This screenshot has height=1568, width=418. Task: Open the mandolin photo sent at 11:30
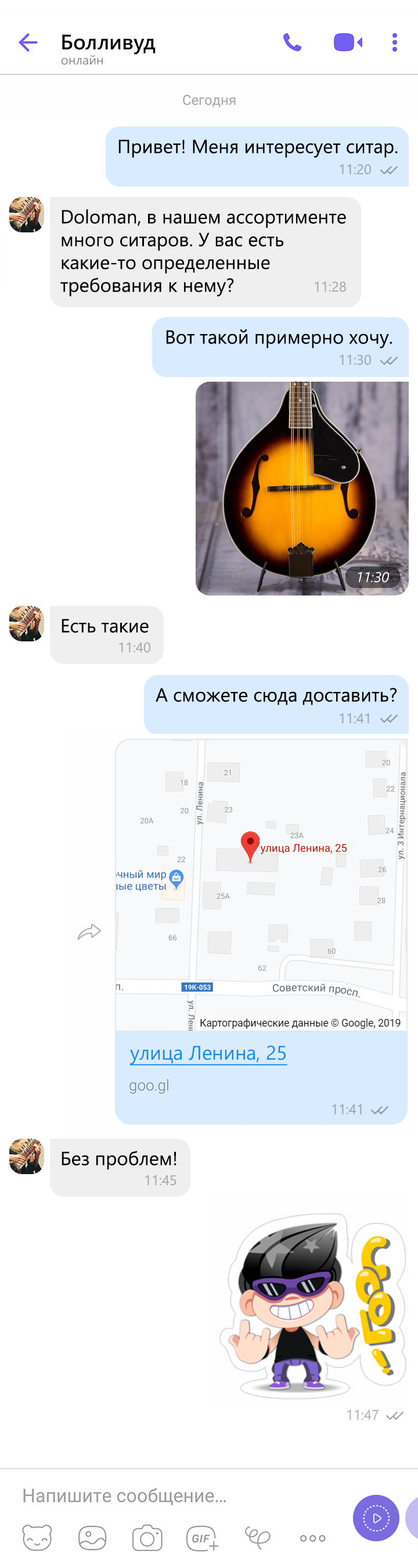pos(302,488)
